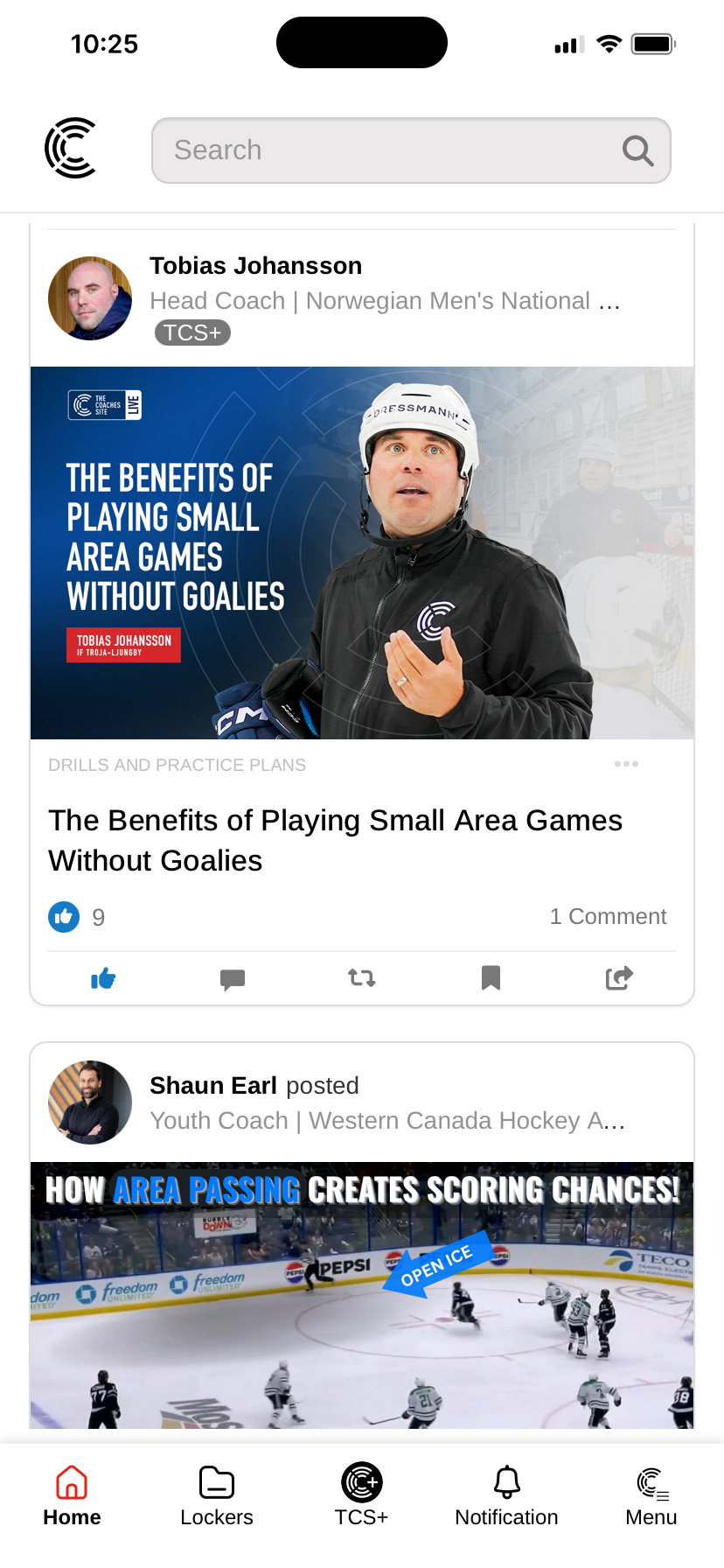Image resolution: width=724 pixels, height=1568 pixels.
Task: Open the area passing video by Shaun Earl
Action: [362, 1295]
